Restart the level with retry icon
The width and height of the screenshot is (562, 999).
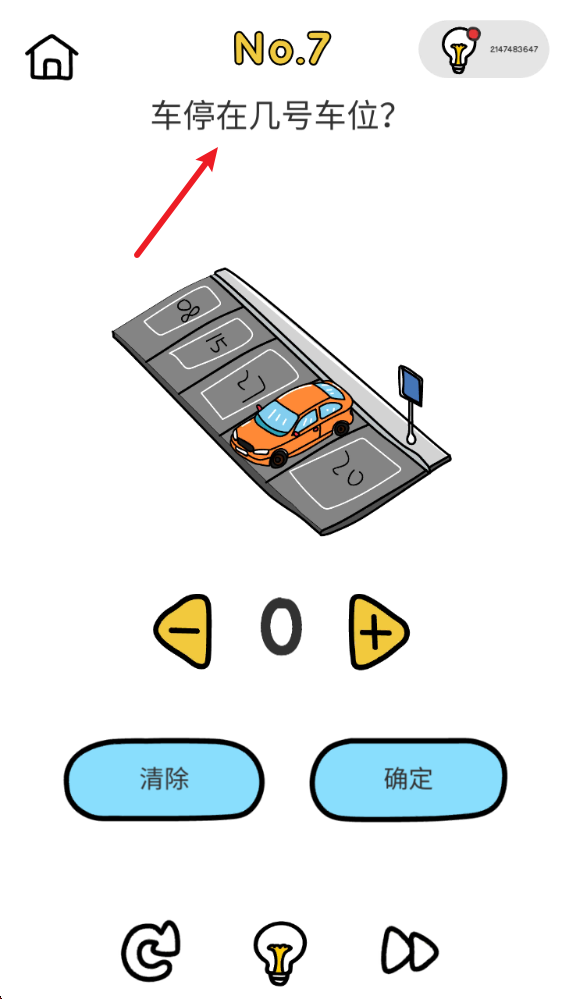click(x=151, y=950)
